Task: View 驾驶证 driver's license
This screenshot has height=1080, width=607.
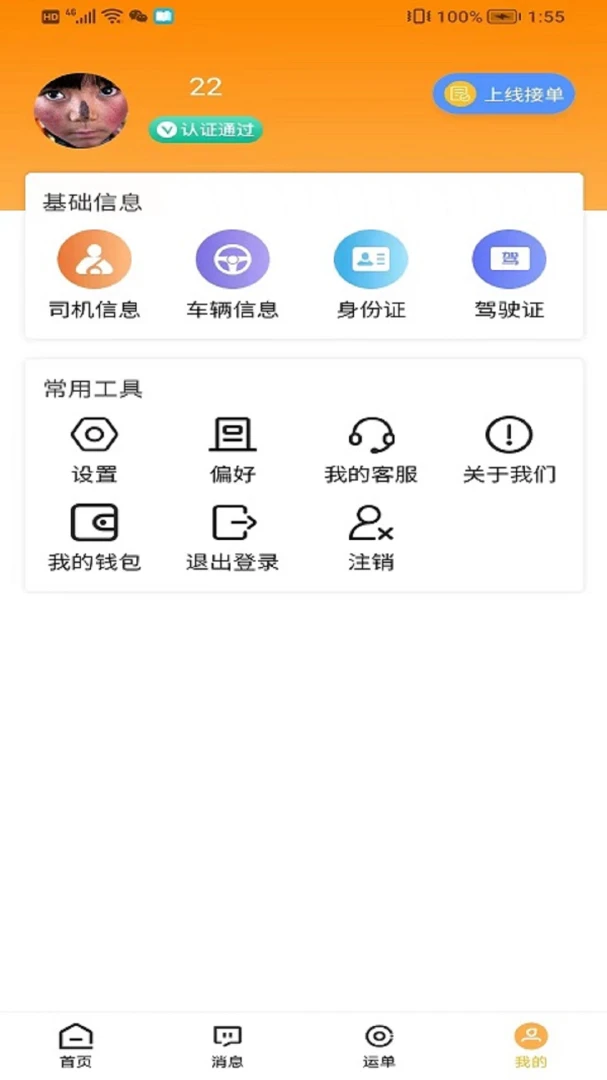Action: point(509,275)
